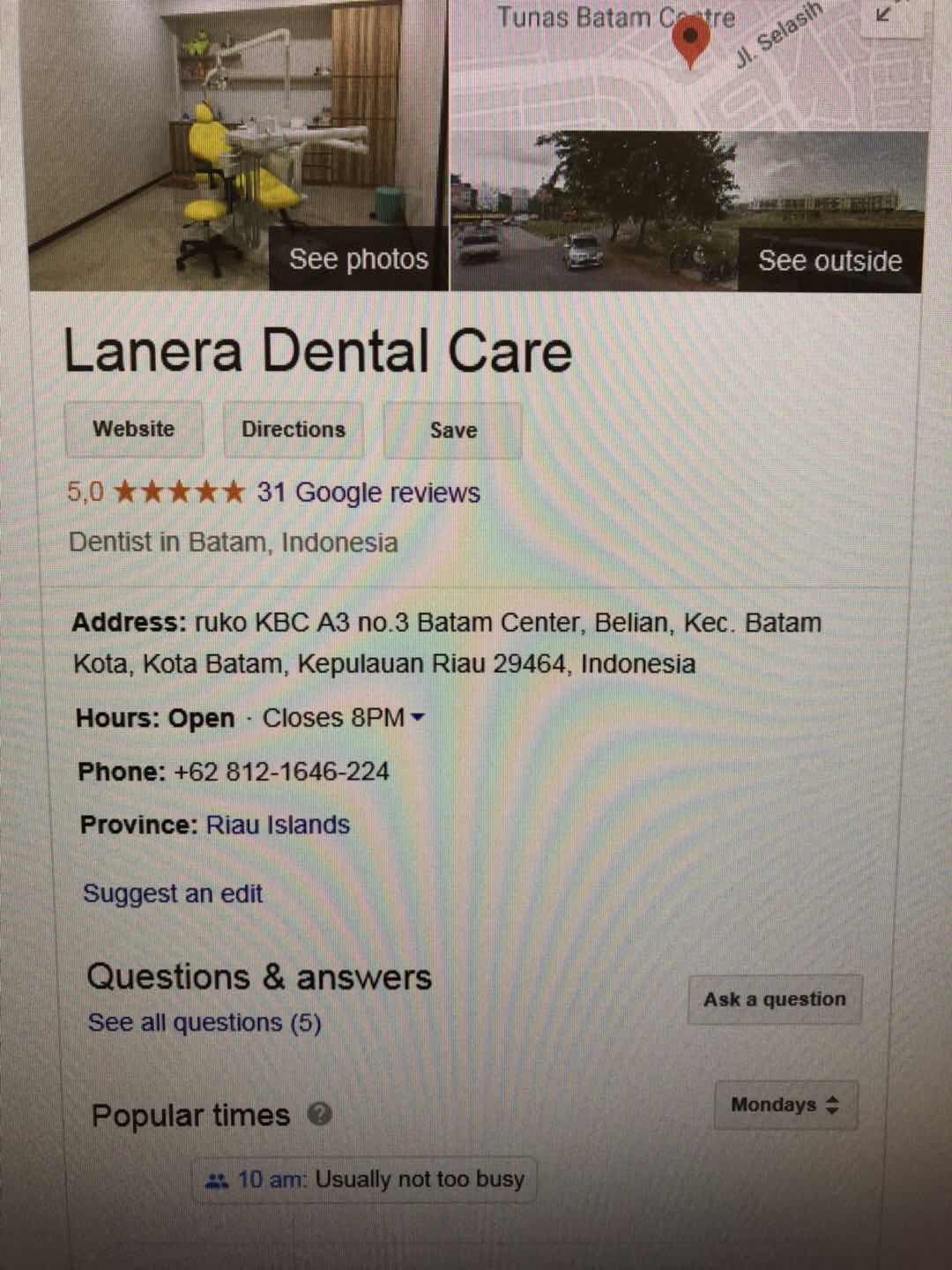Save this dentist listing
952x1270 pixels.
[x=453, y=430]
